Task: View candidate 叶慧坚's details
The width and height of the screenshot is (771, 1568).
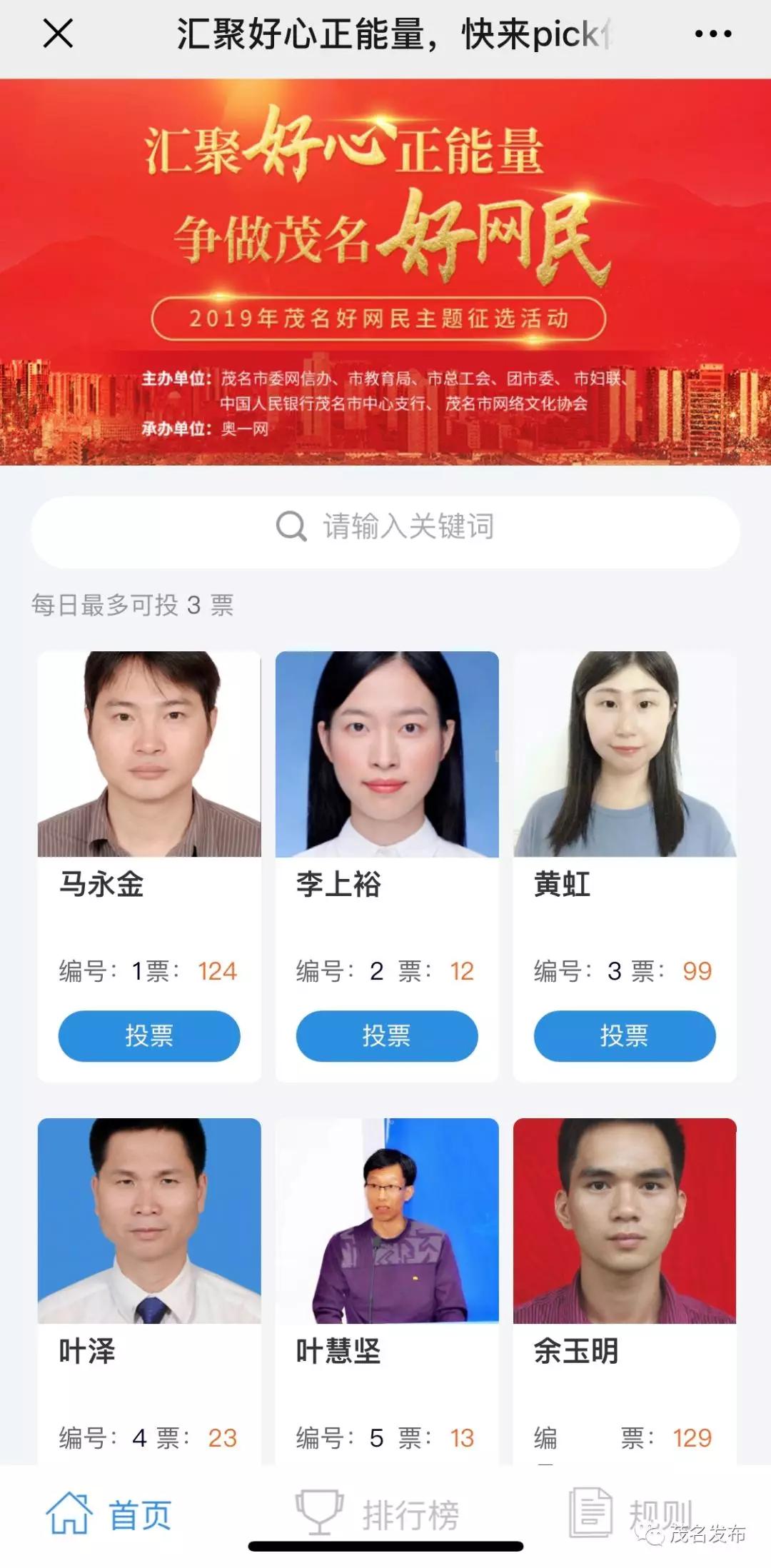Action: tap(386, 1221)
